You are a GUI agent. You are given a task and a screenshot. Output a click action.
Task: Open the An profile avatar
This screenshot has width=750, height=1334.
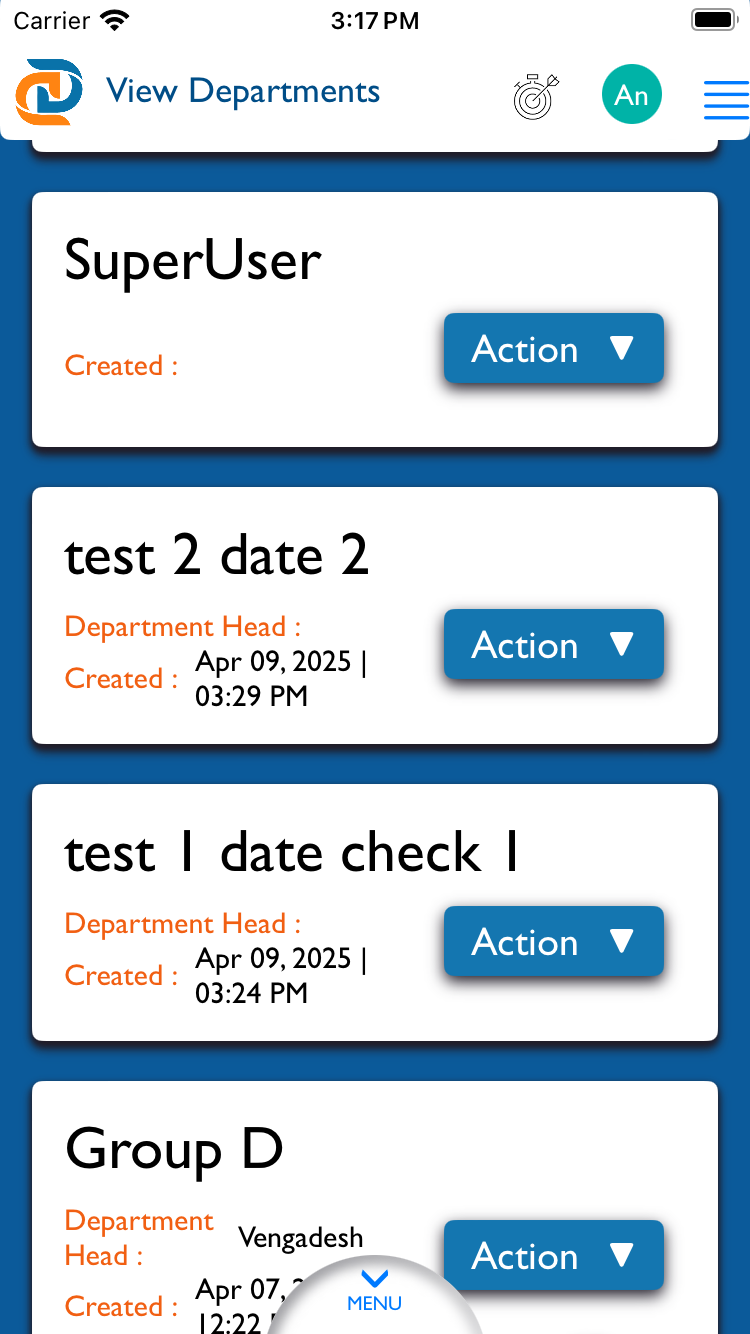click(632, 95)
